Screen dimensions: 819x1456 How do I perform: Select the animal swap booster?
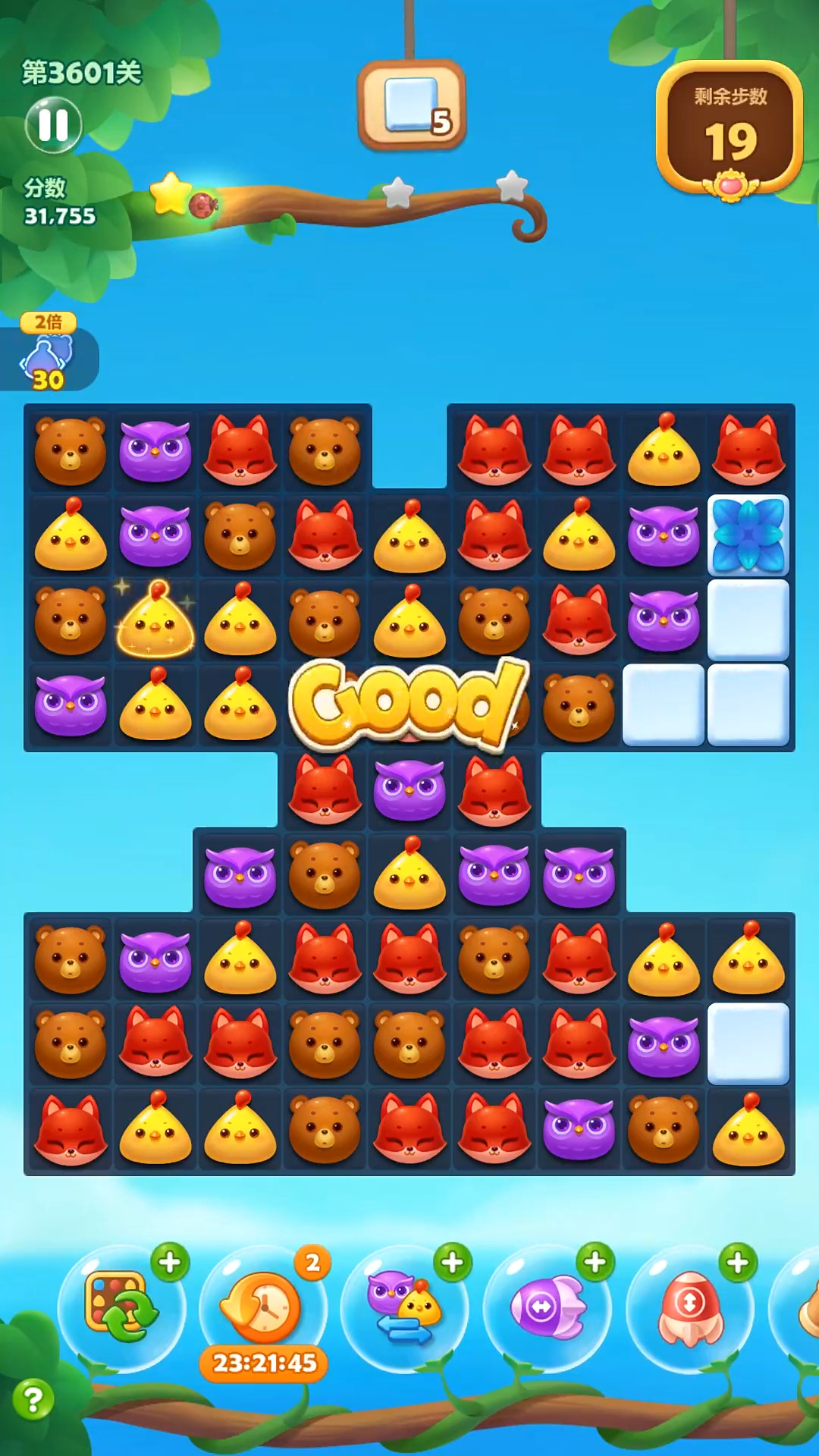point(404,1307)
